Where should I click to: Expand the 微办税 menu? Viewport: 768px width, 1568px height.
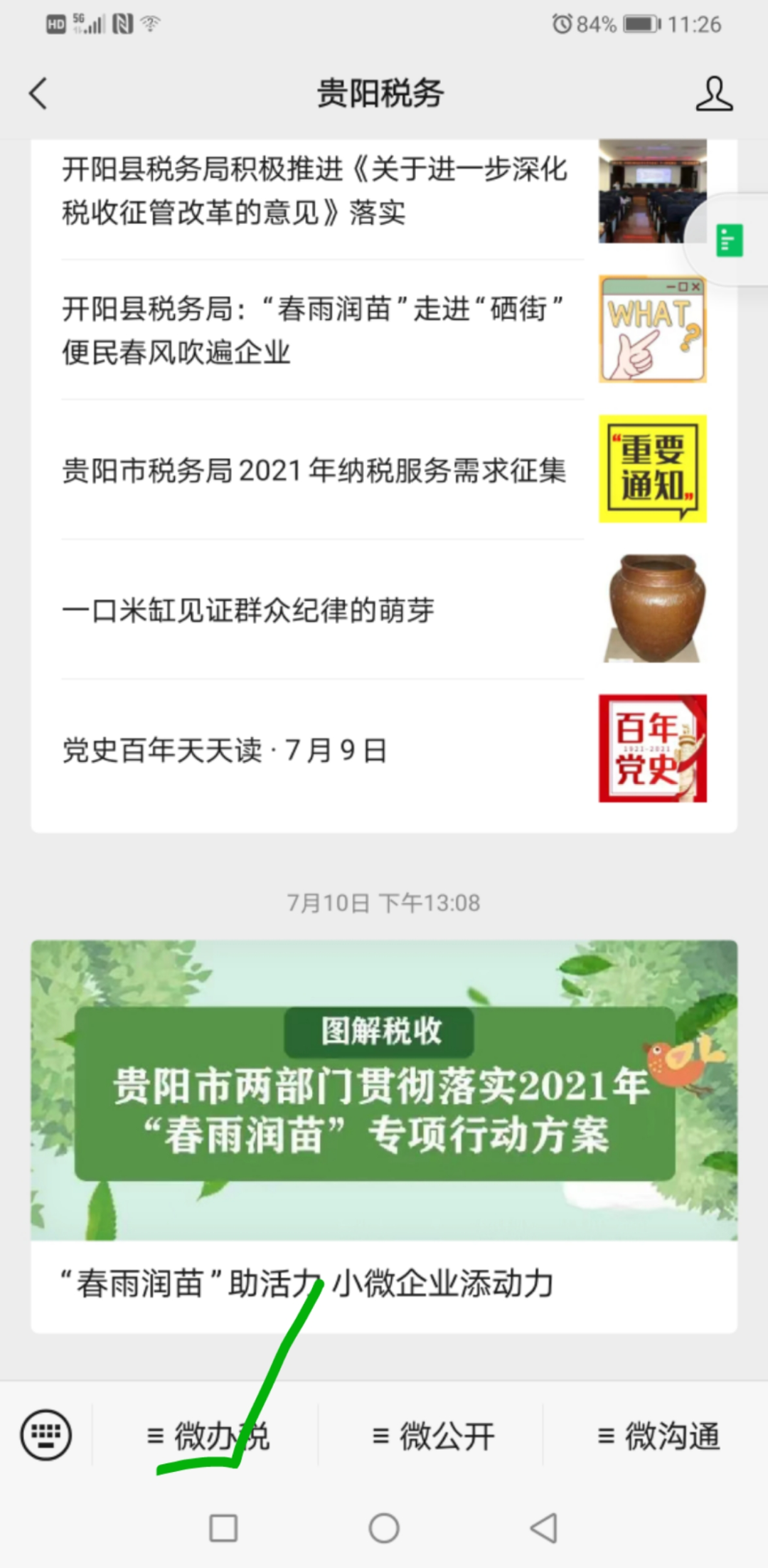click(x=207, y=1436)
